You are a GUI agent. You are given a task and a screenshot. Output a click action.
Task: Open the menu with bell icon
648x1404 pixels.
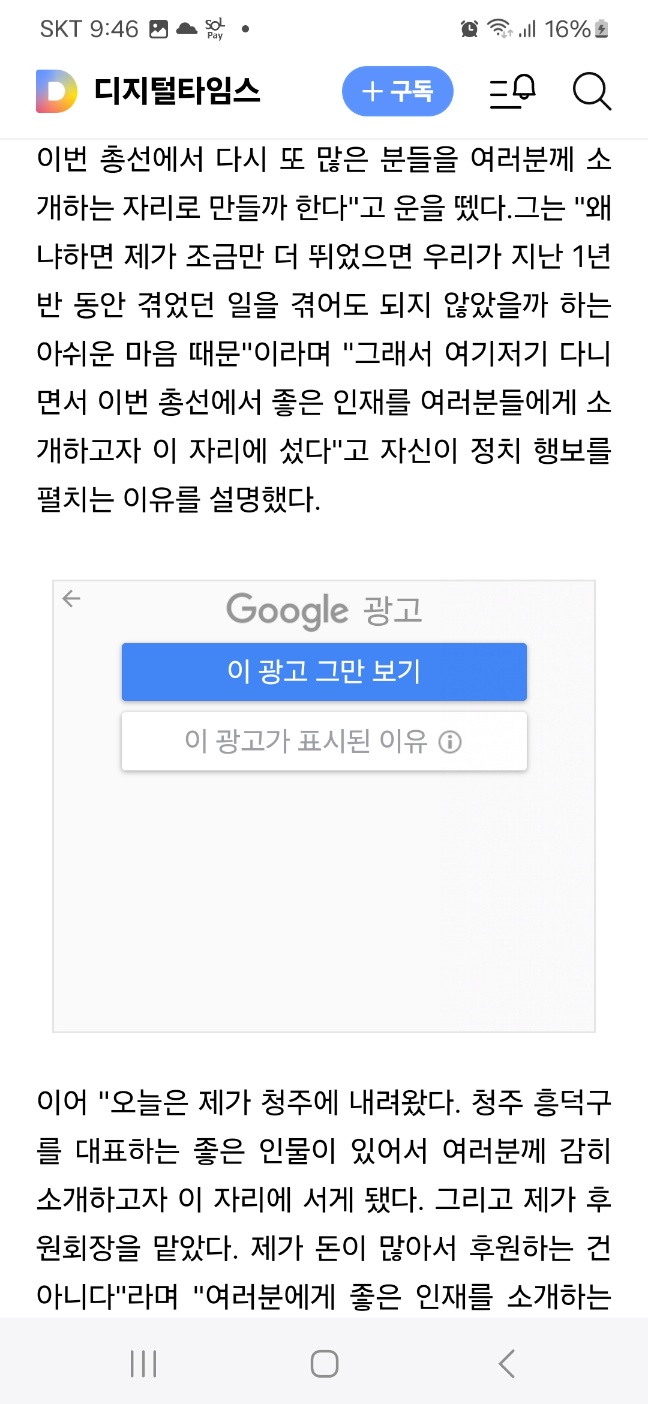pos(513,92)
